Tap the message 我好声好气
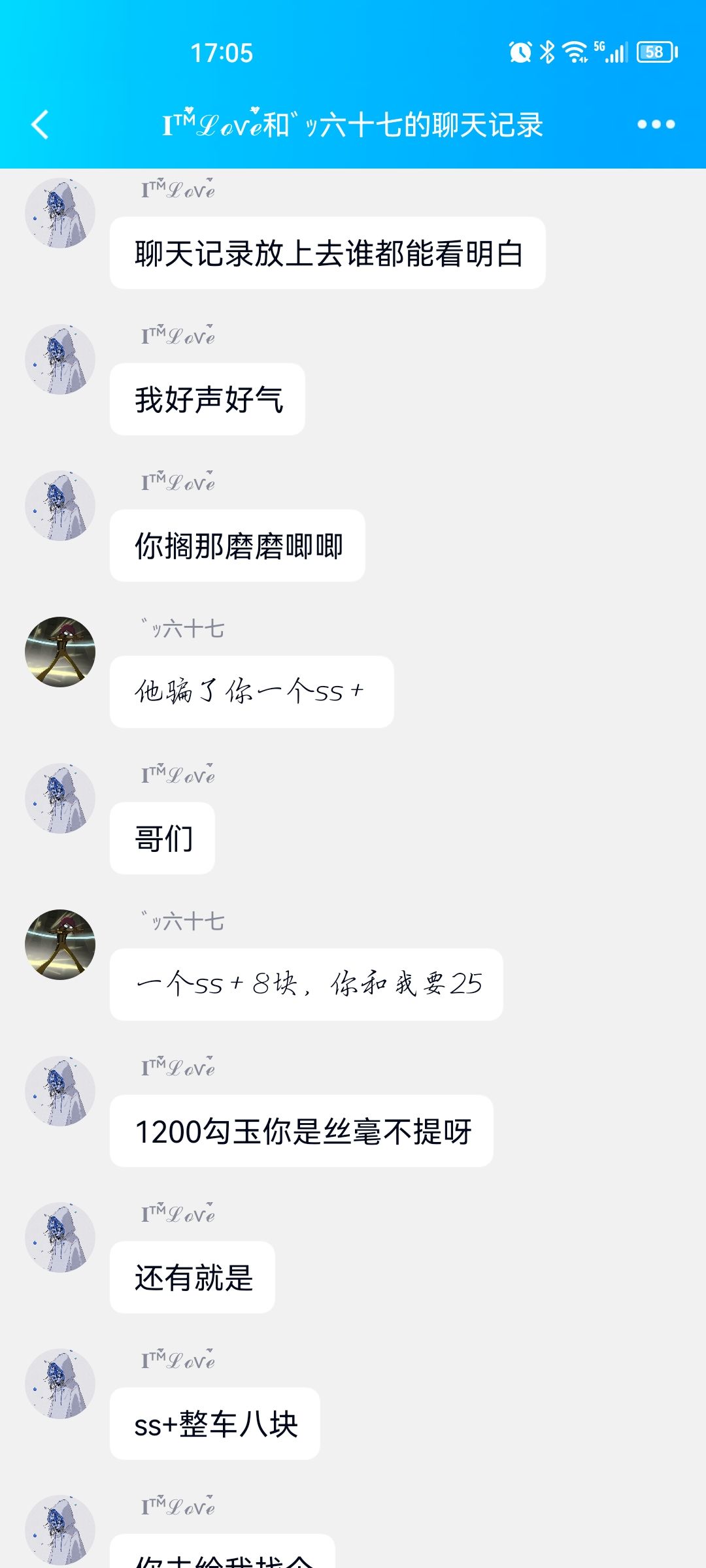This screenshot has height=1568, width=706. 207,399
